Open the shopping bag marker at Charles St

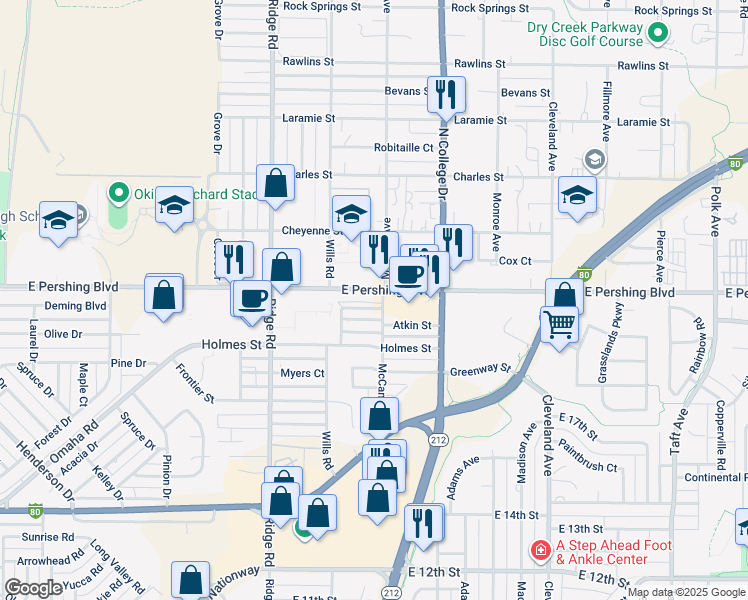click(x=275, y=183)
